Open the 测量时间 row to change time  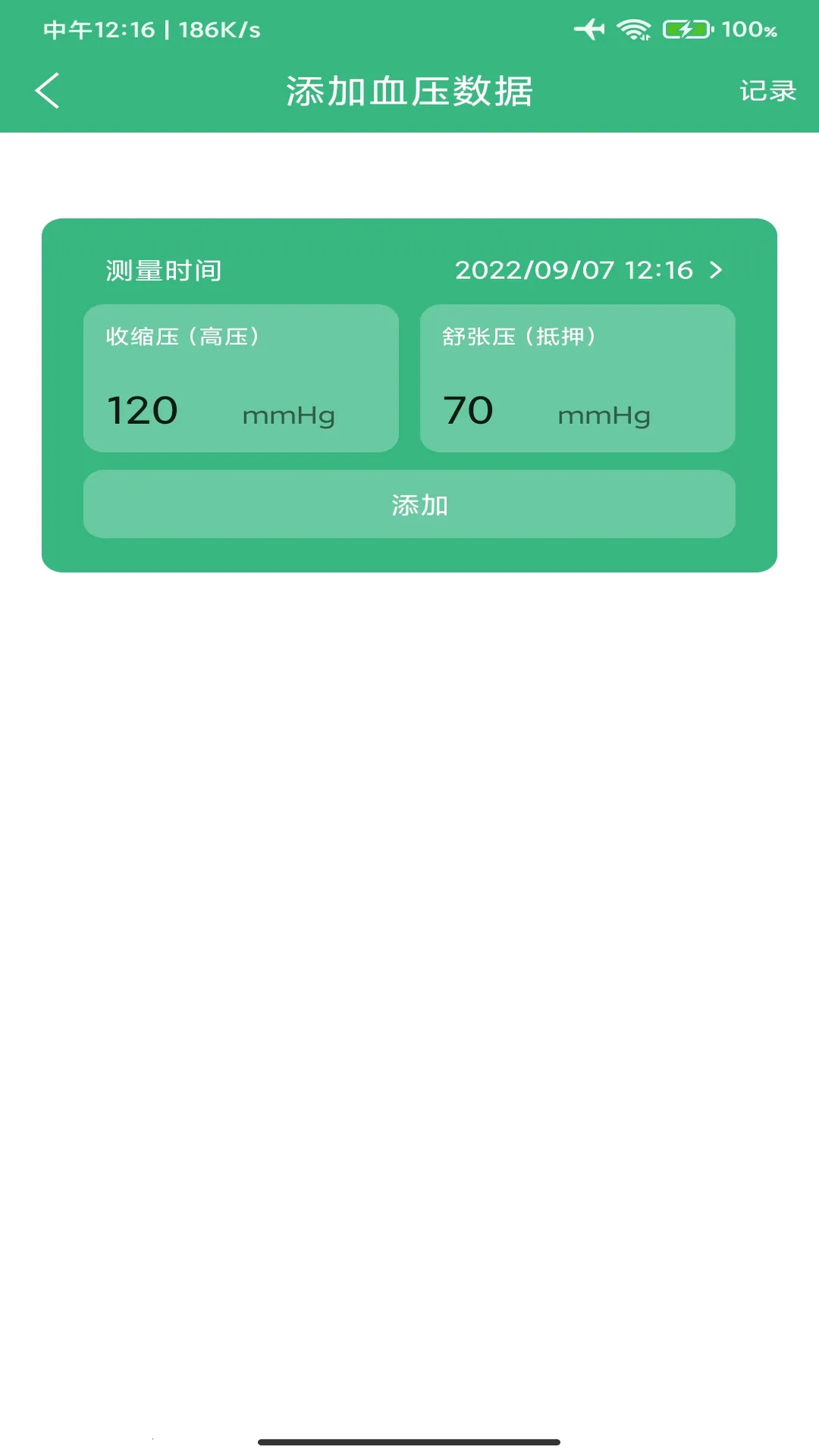(x=162, y=270)
